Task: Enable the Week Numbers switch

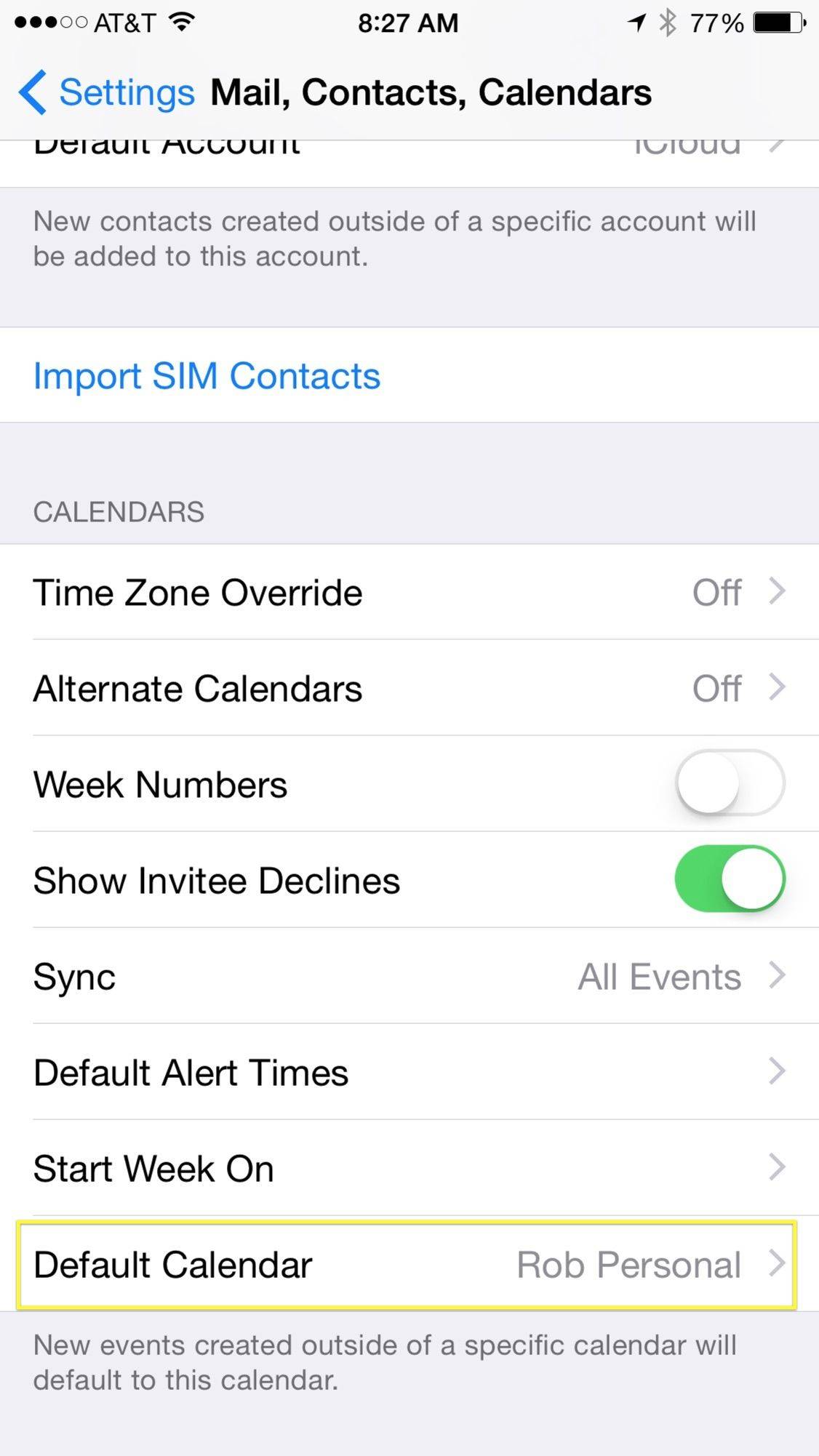Action: 729,783
